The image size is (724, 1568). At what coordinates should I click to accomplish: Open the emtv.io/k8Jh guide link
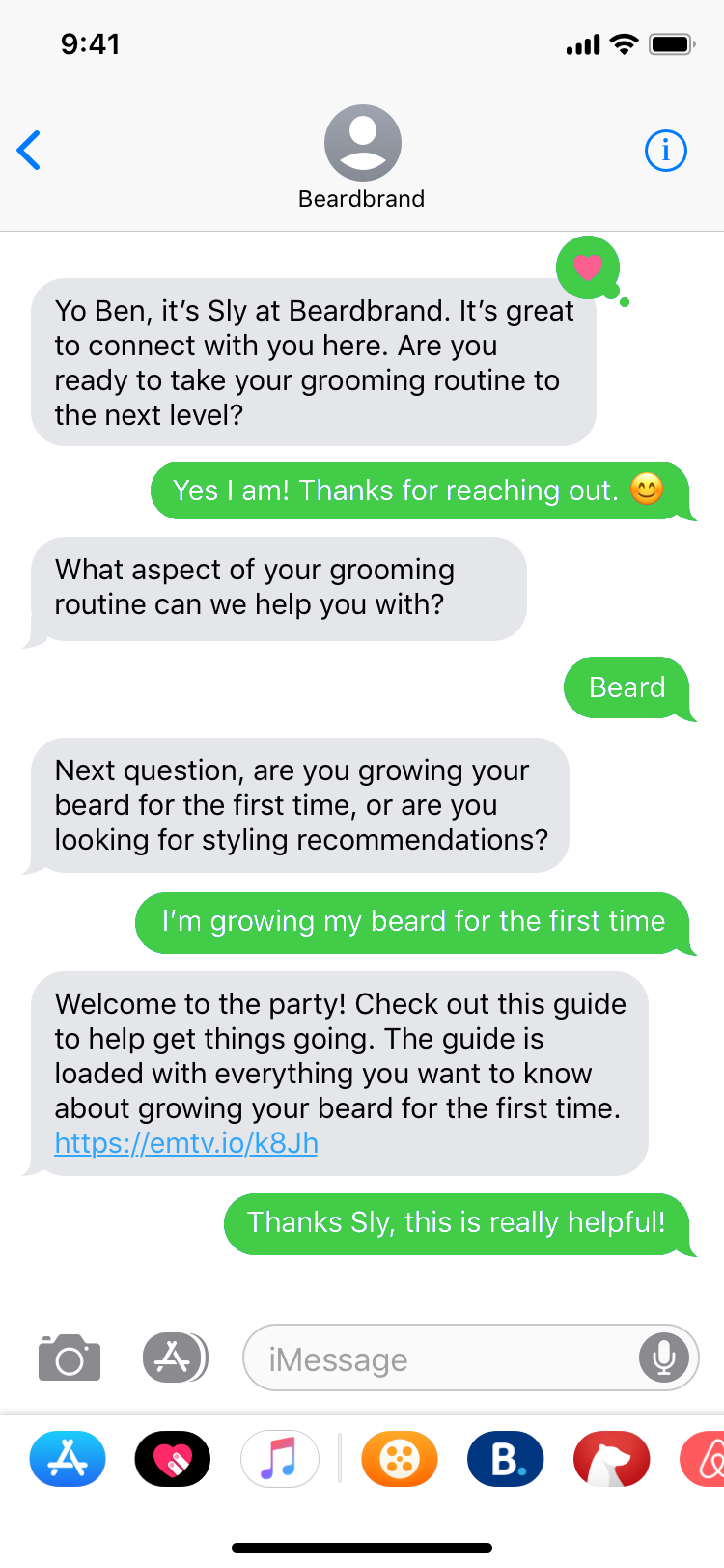[186, 1143]
